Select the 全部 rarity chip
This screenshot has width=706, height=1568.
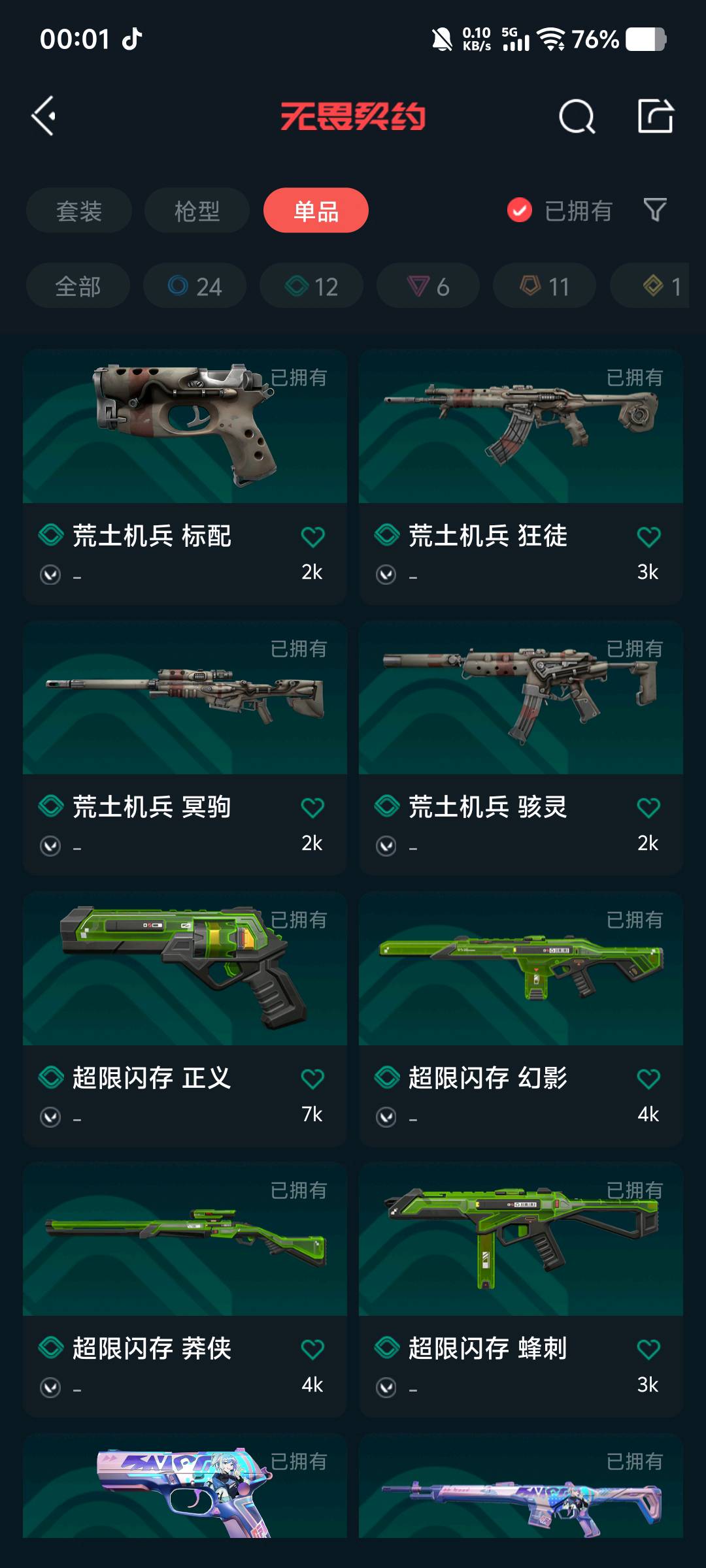point(78,286)
